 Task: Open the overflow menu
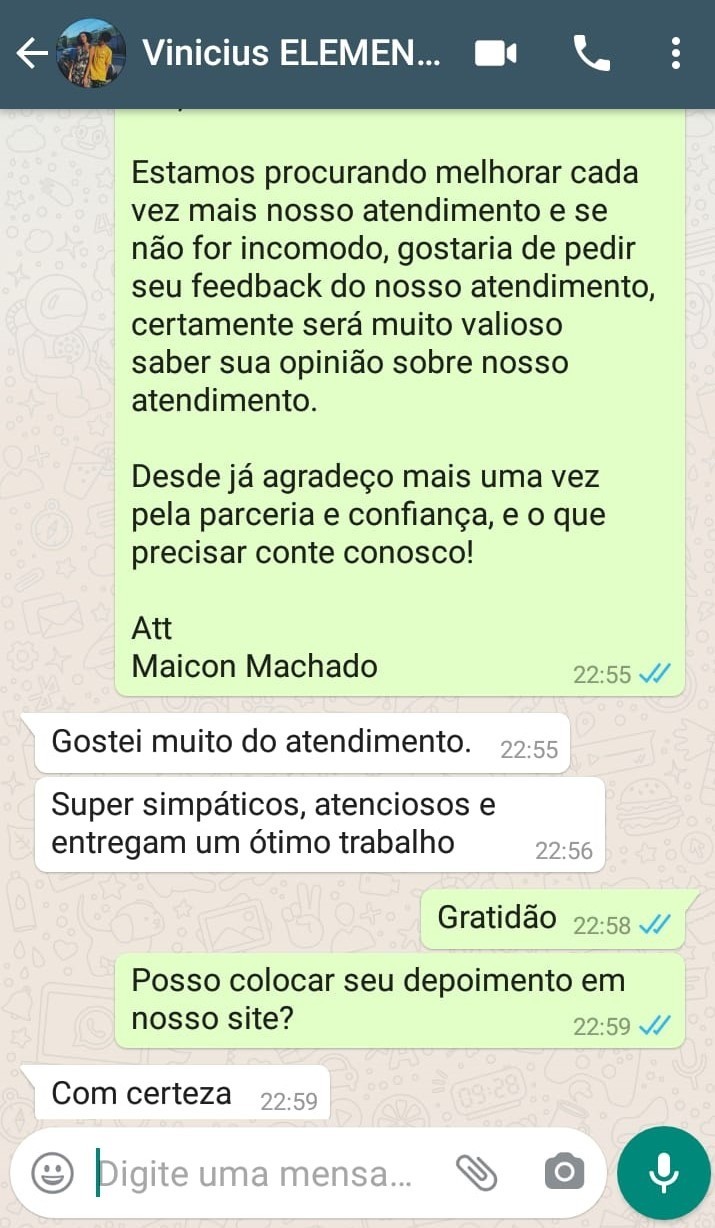676,54
